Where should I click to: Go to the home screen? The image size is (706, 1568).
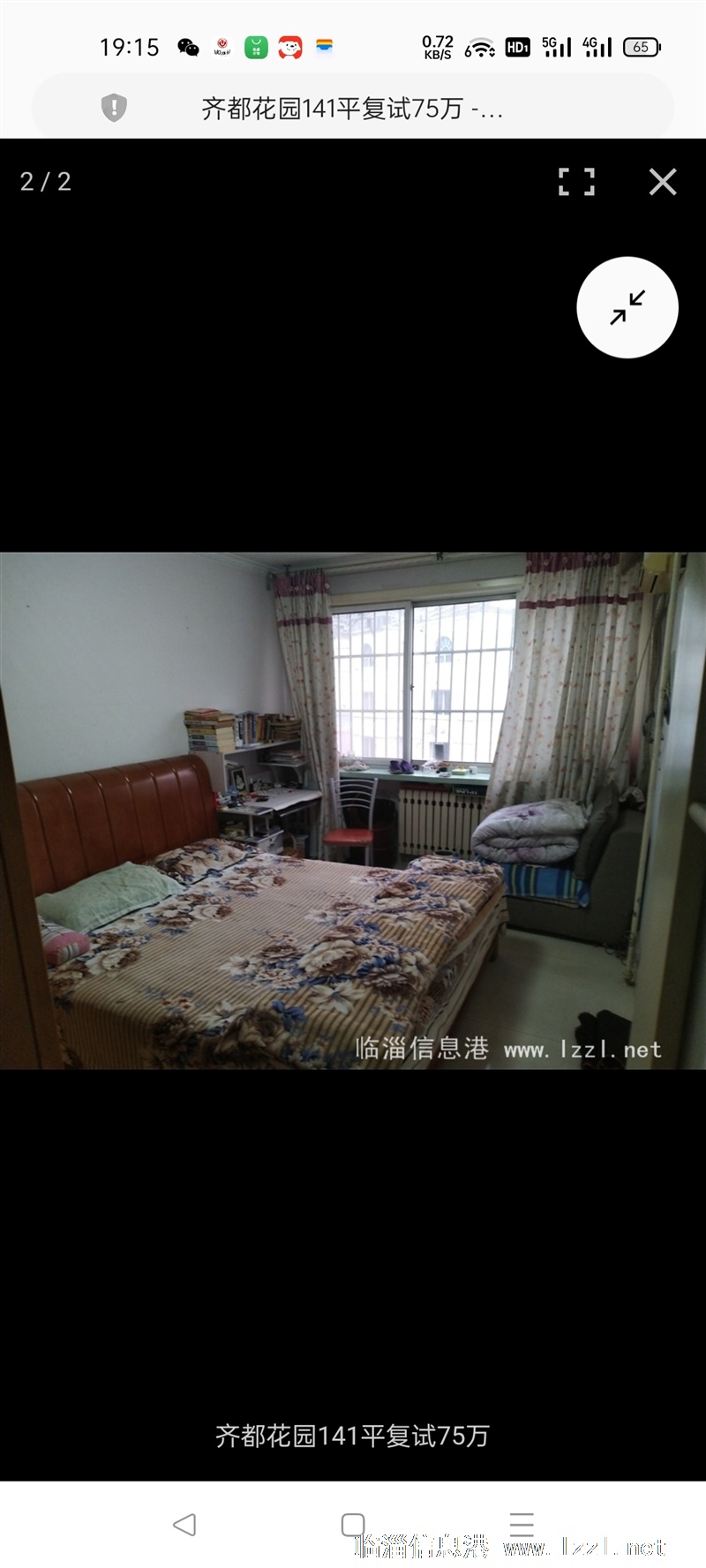(x=353, y=1524)
